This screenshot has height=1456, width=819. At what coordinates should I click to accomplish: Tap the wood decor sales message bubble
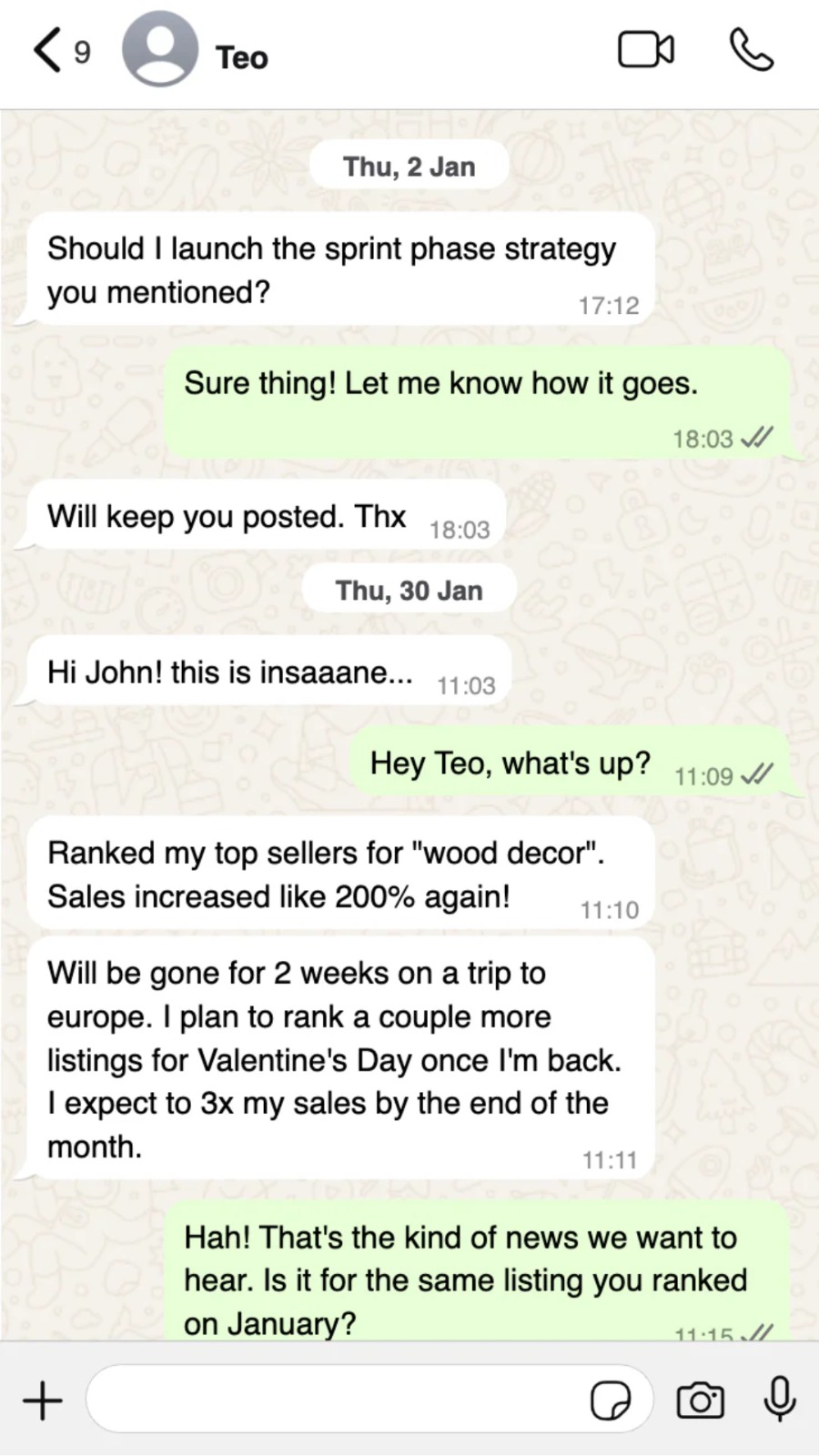pyautogui.click(x=341, y=874)
